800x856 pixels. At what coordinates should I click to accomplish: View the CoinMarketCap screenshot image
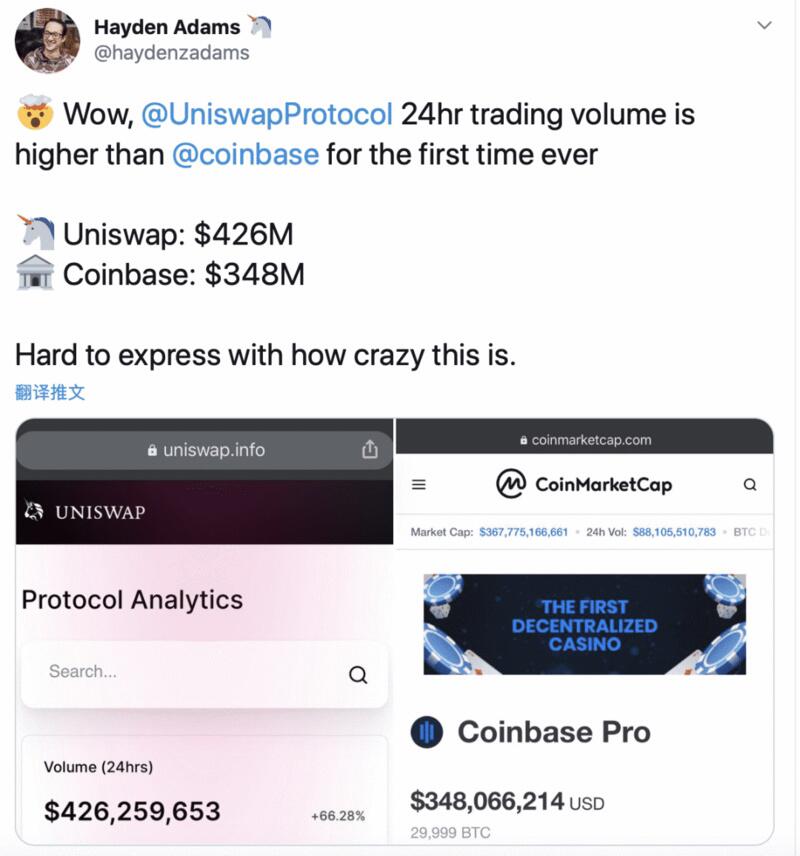(584, 630)
